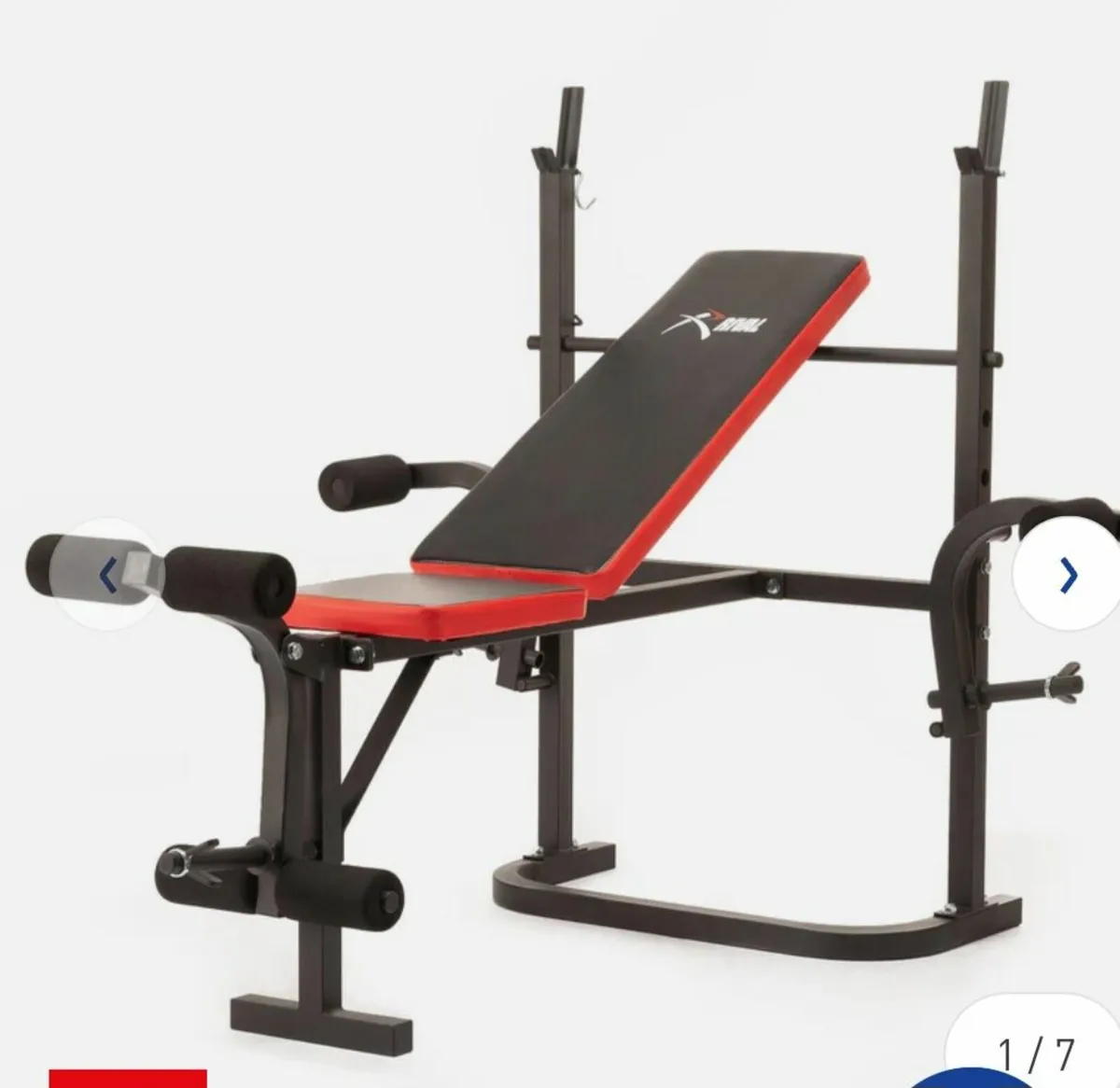Image resolution: width=1120 pixels, height=1088 pixels.
Task: Go back to the previous photo
Action: (107, 575)
